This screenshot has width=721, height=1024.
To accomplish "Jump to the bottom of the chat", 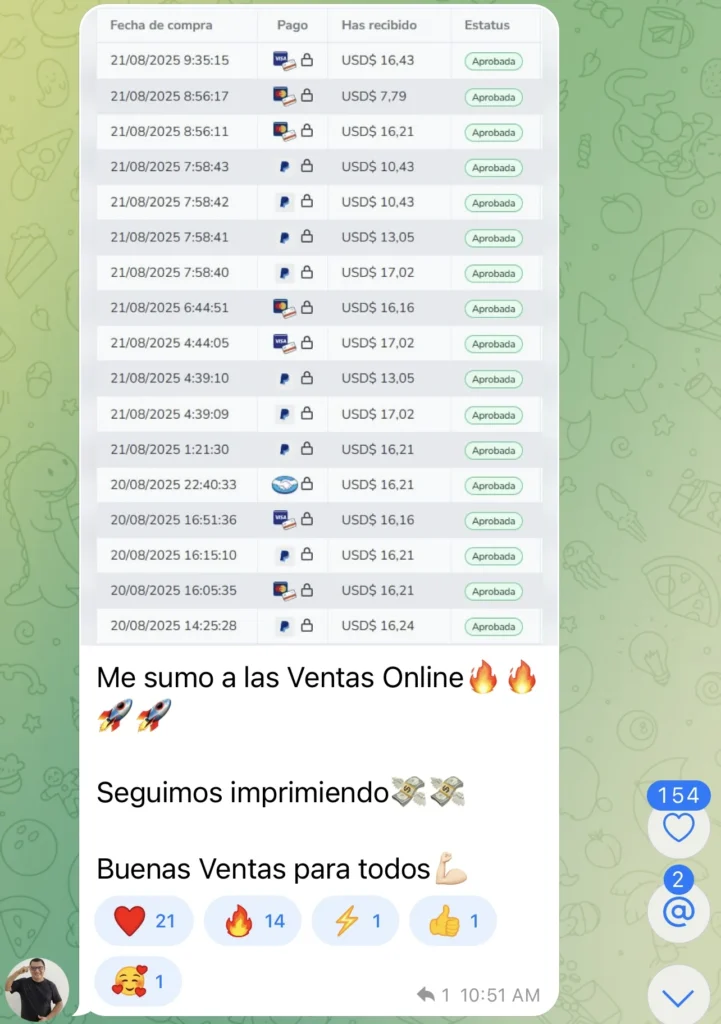I will coord(678,996).
